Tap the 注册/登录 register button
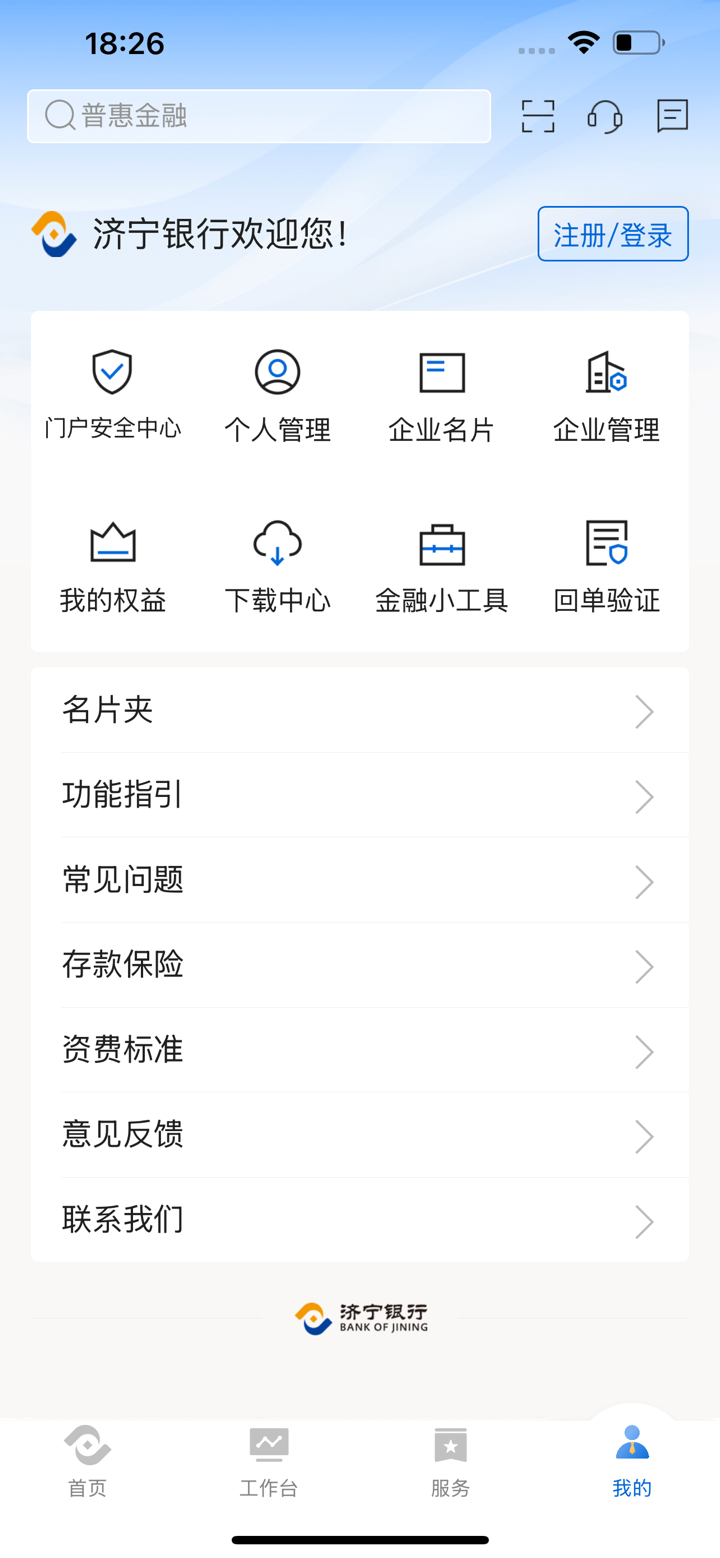Viewport: 720px width, 1558px height. pos(613,233)
